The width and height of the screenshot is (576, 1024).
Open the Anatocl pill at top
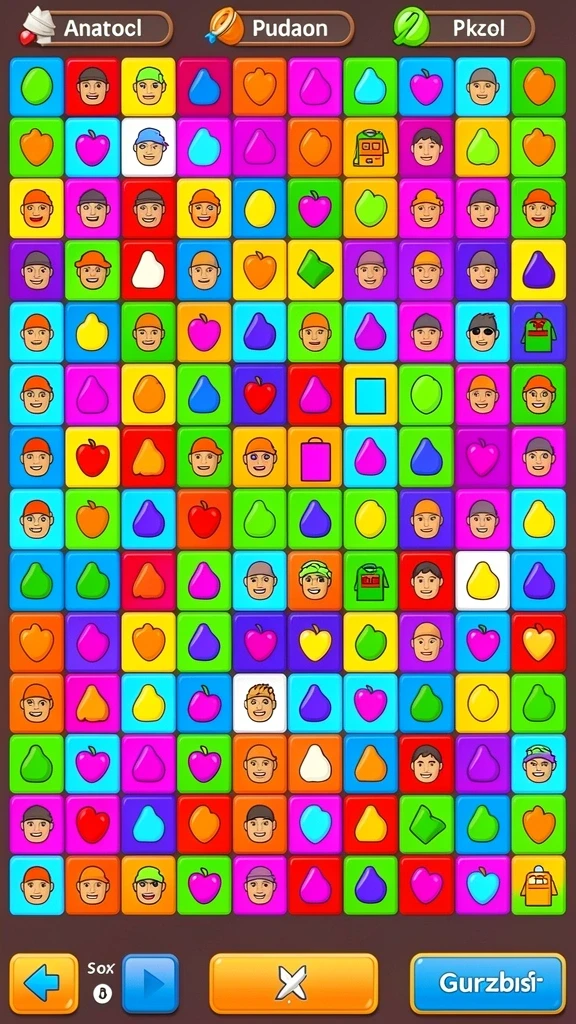click(98, 28)
